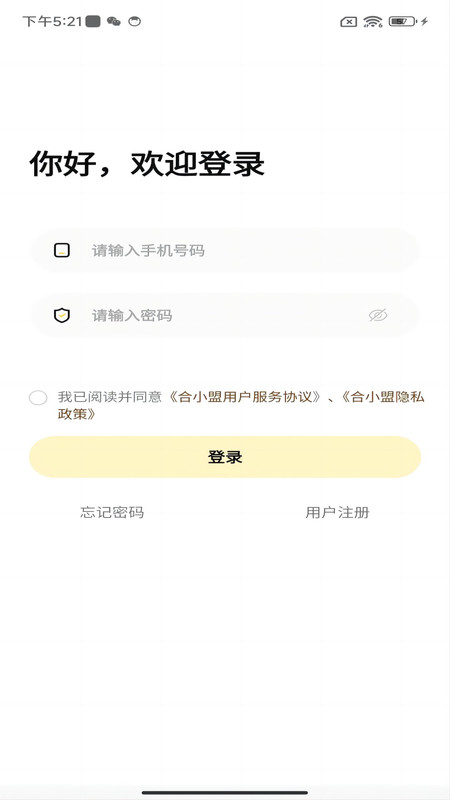Viewport: 450px width, 800px height.
Task: Tap the 登录 button
Action: click(224, 457)
